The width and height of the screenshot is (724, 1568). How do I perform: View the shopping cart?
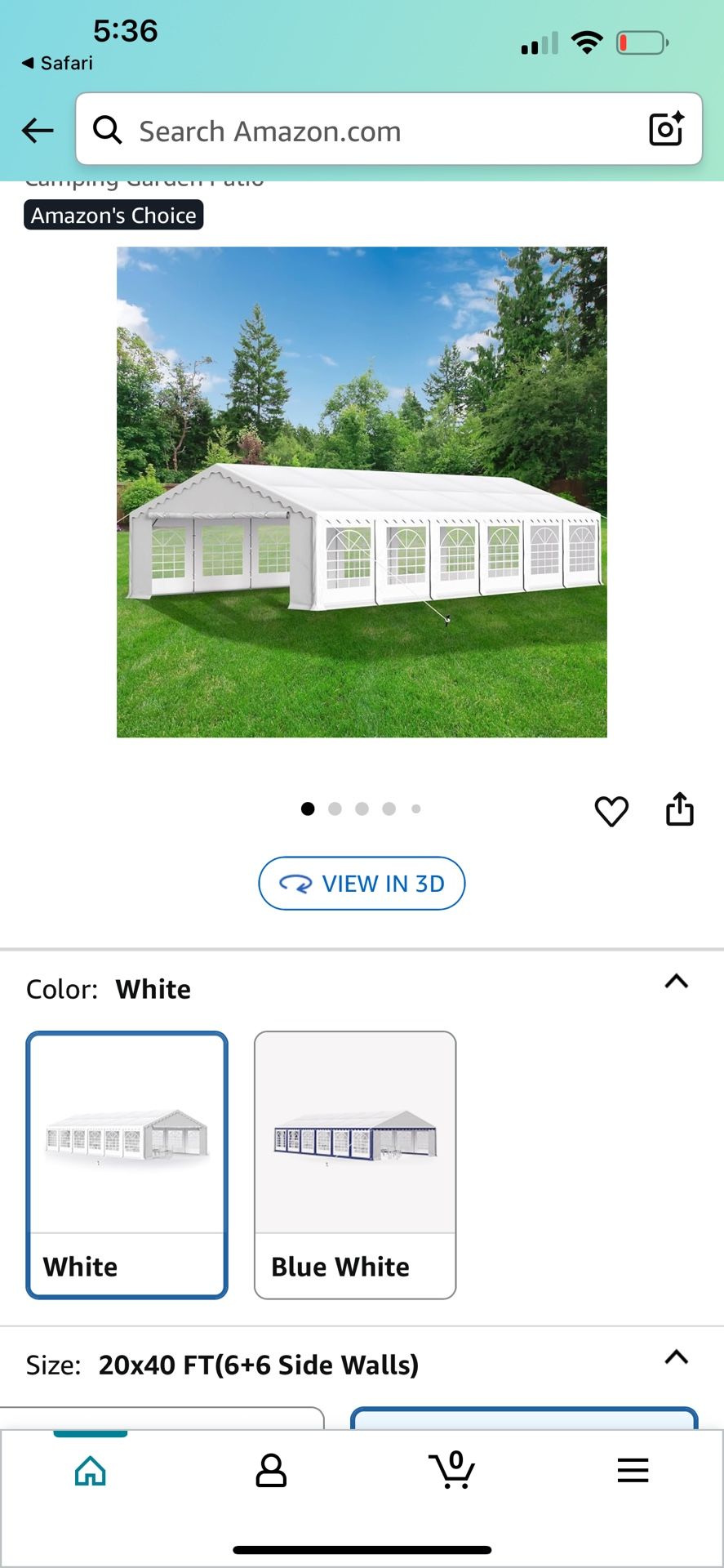click(451, 1471)
